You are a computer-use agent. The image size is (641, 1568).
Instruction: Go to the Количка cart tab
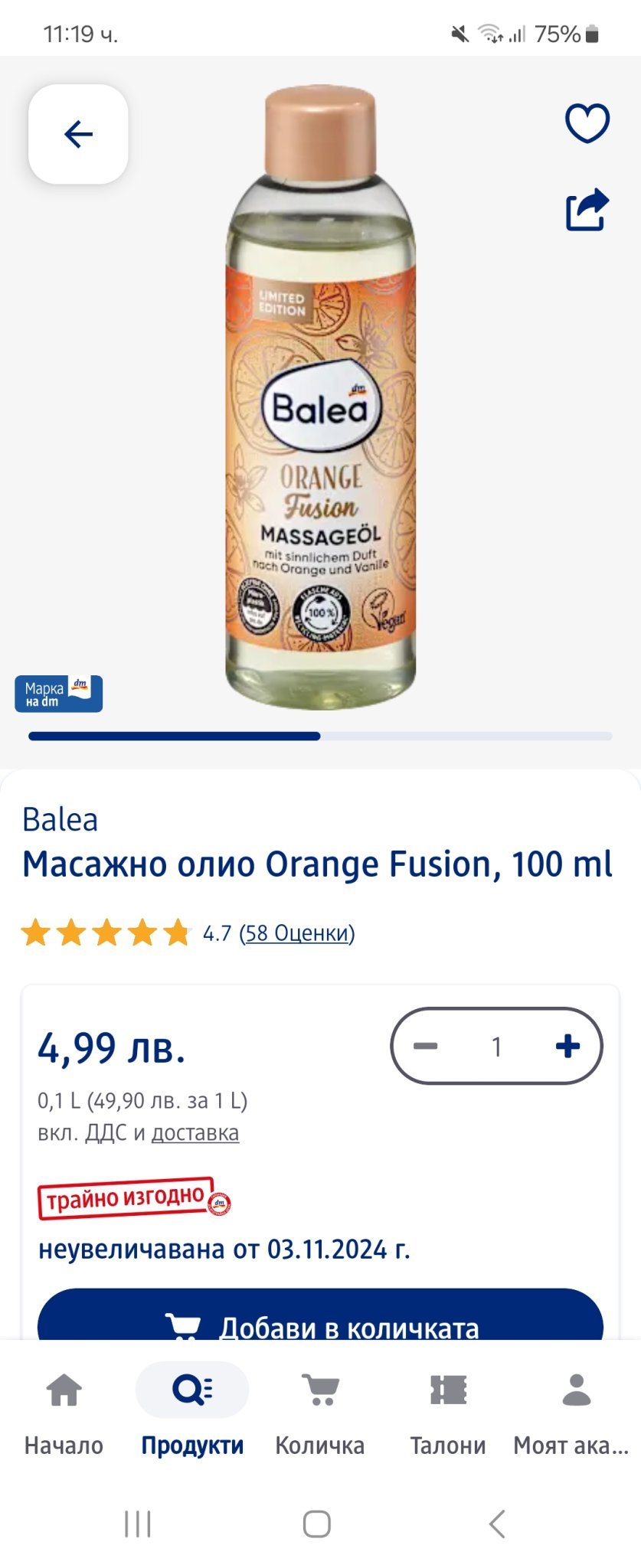click(x=320, y=1412)
